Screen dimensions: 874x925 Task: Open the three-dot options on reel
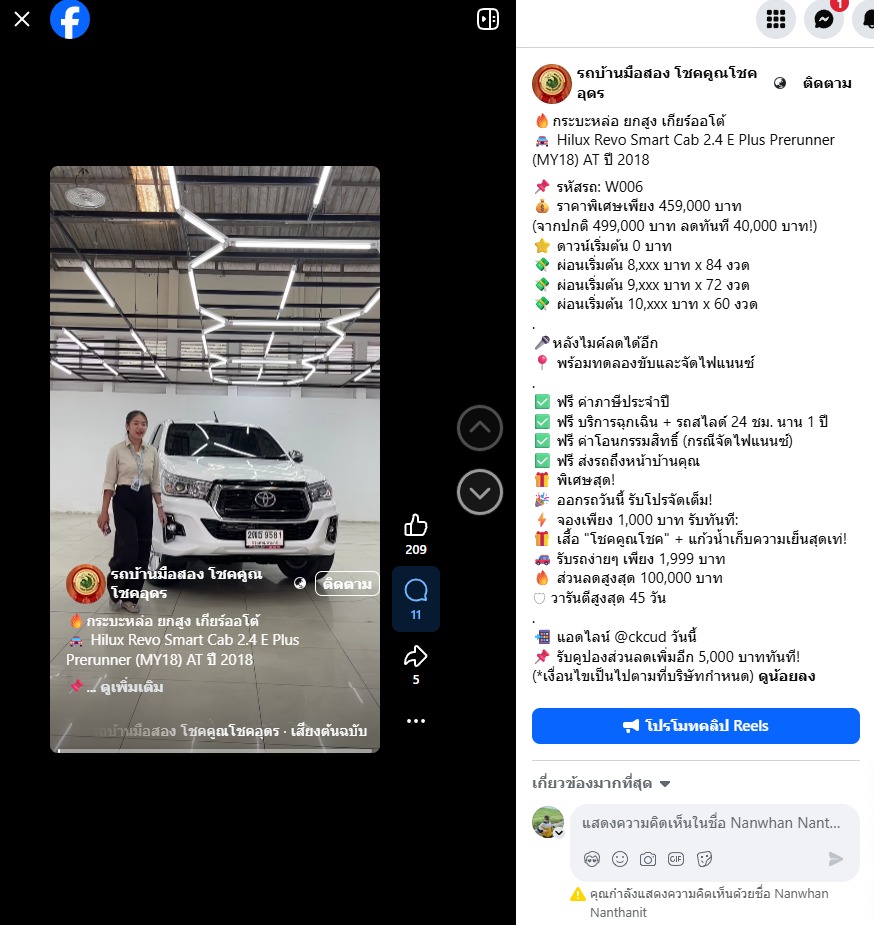(416, 720)
